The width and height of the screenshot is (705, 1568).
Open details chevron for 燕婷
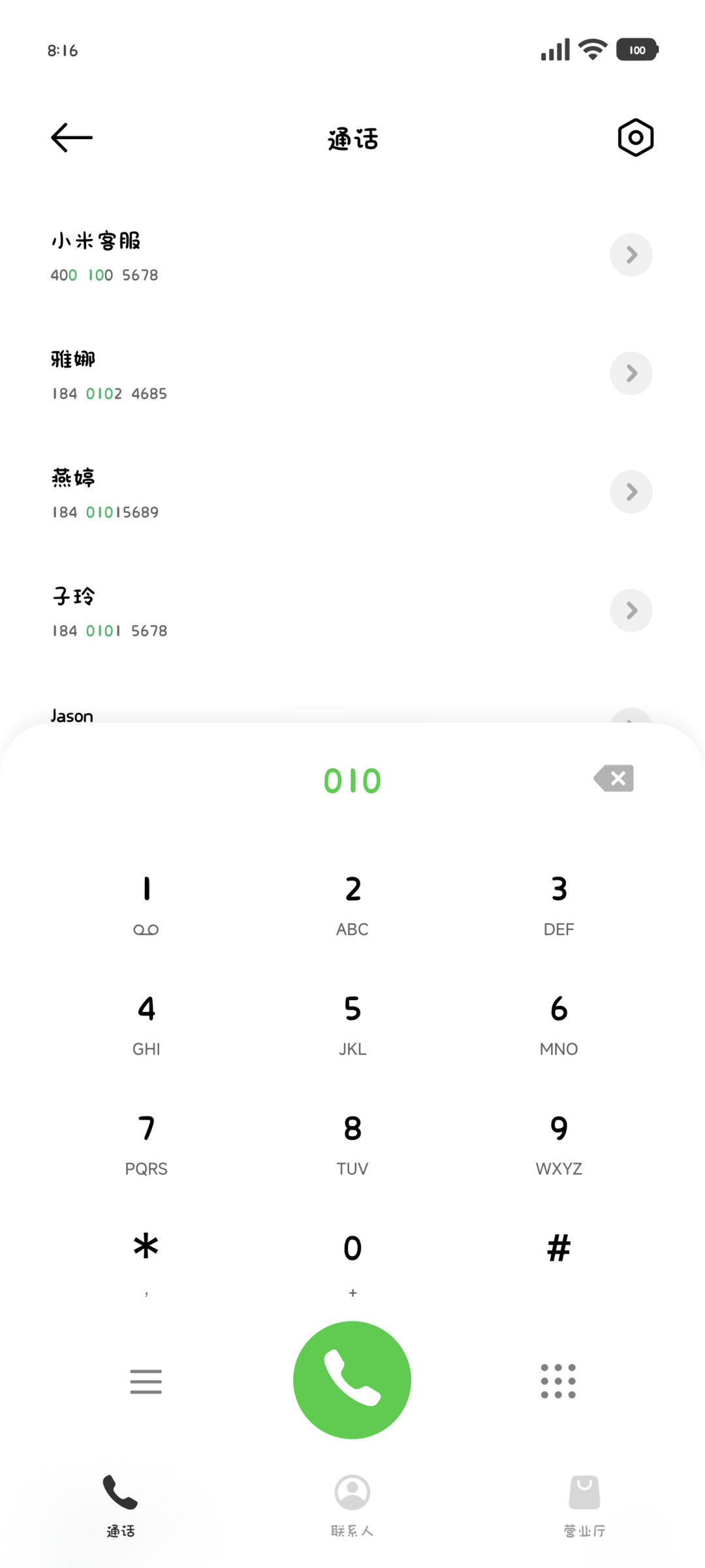coord(631,492)
